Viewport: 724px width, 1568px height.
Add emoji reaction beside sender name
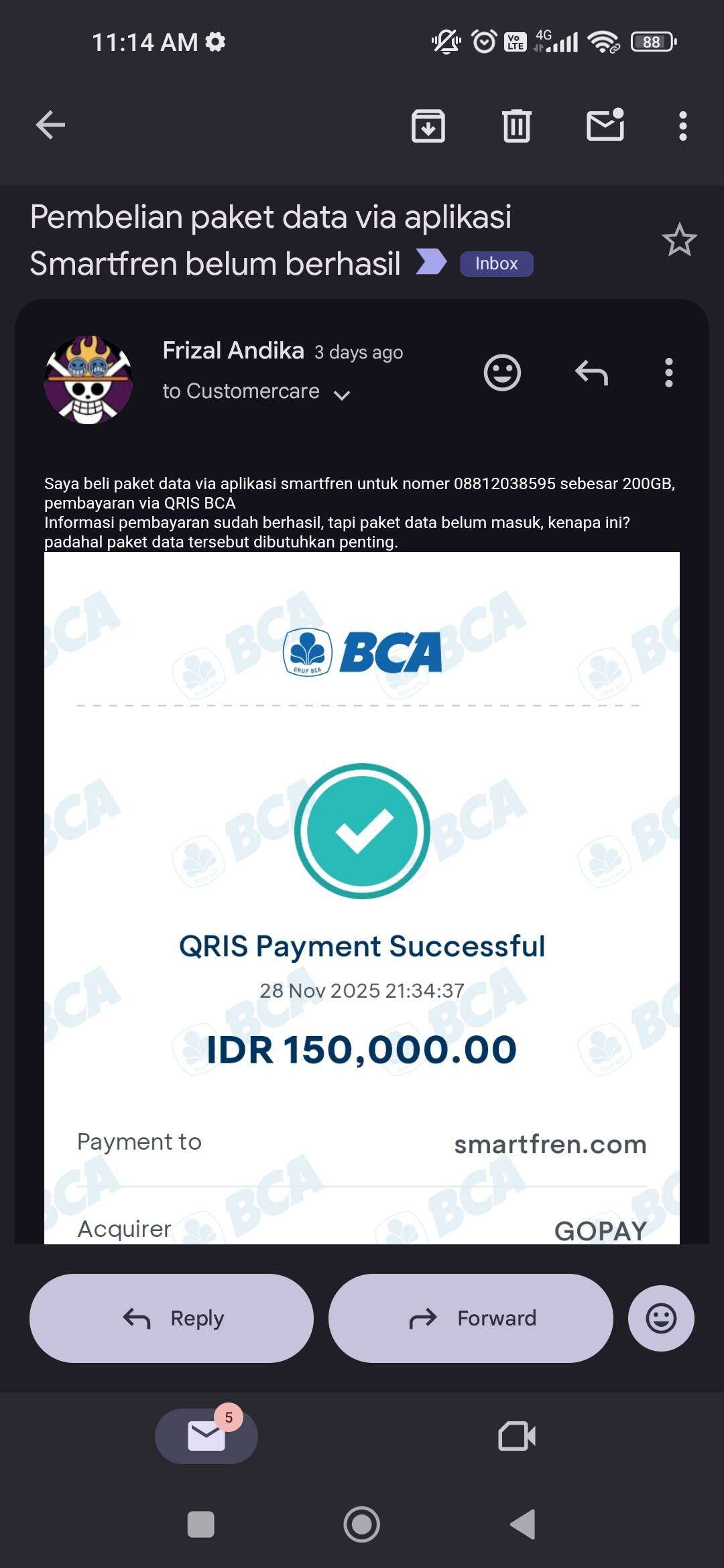point(502,373)
